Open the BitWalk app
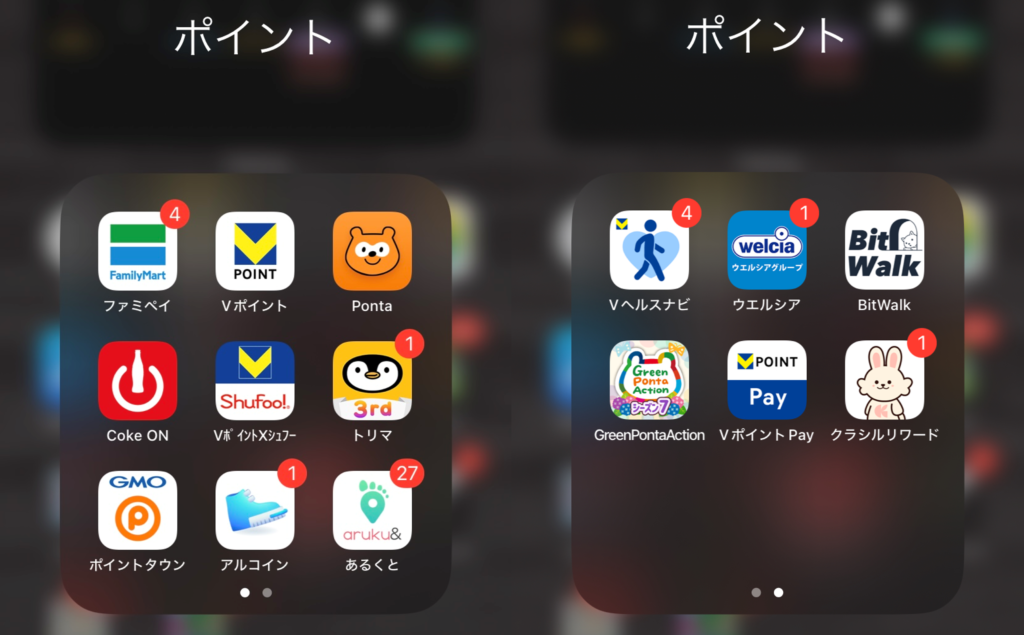Screen dimensions: 1024x635 (884, 250)
